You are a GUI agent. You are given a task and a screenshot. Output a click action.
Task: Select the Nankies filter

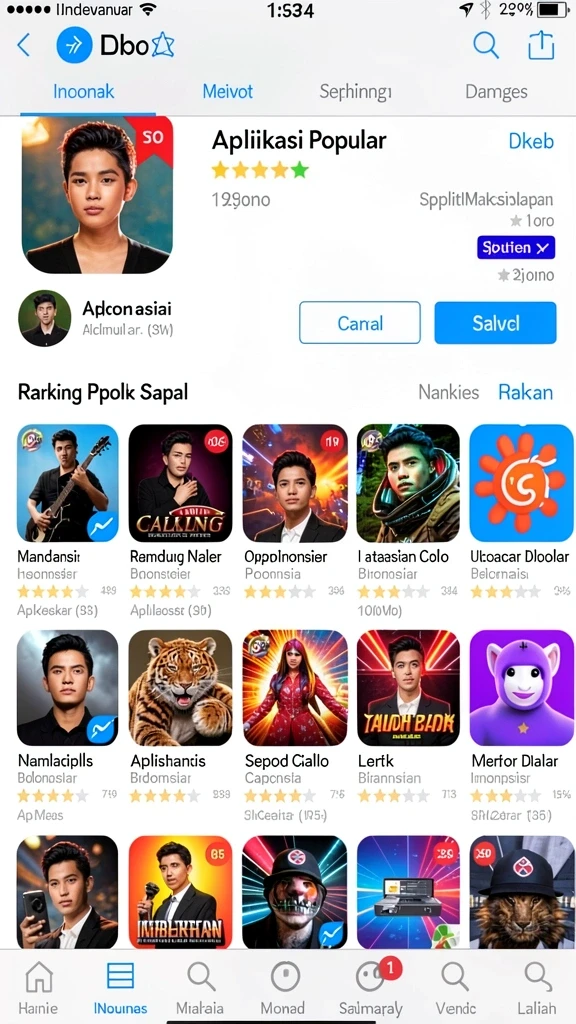tap(449, 392)
